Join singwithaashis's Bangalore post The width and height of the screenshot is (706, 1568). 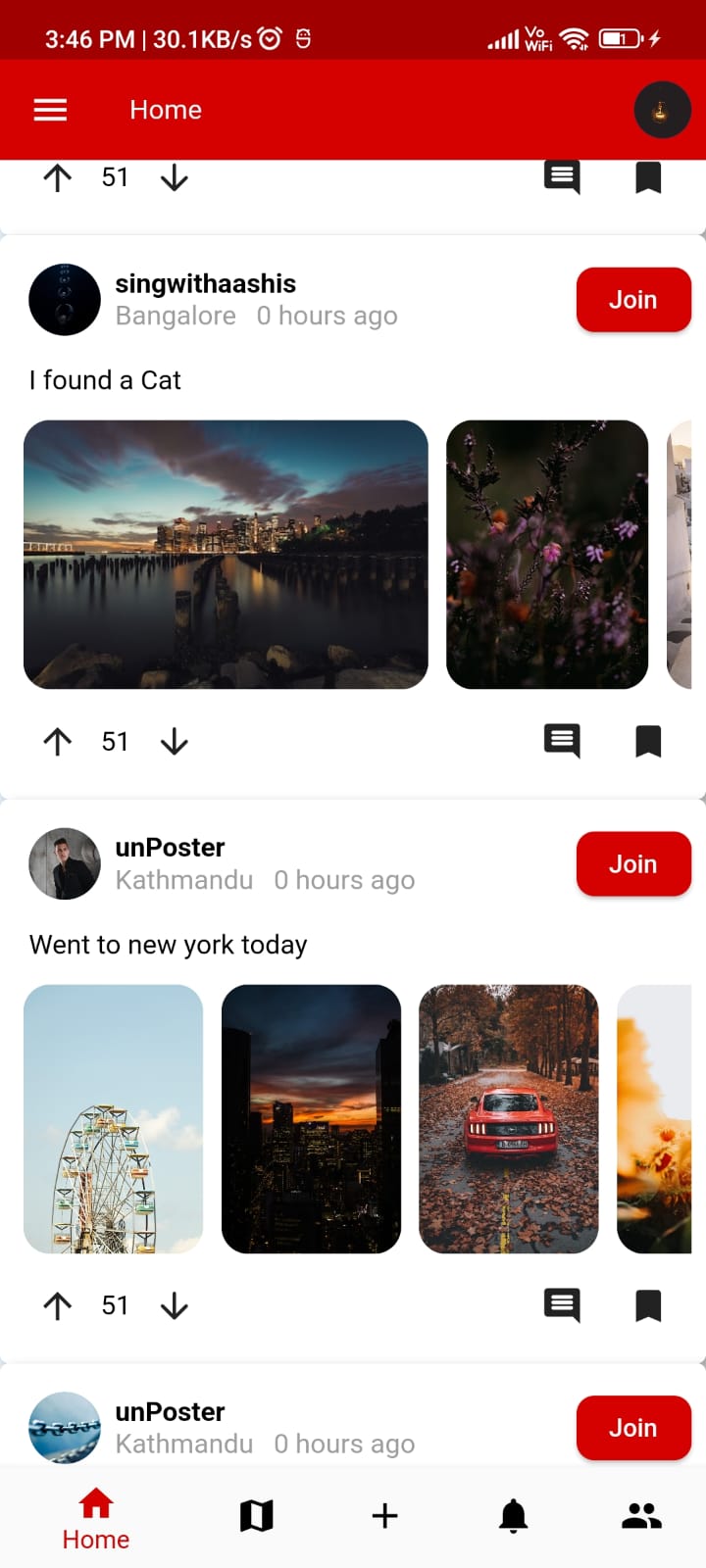(632, 300)
